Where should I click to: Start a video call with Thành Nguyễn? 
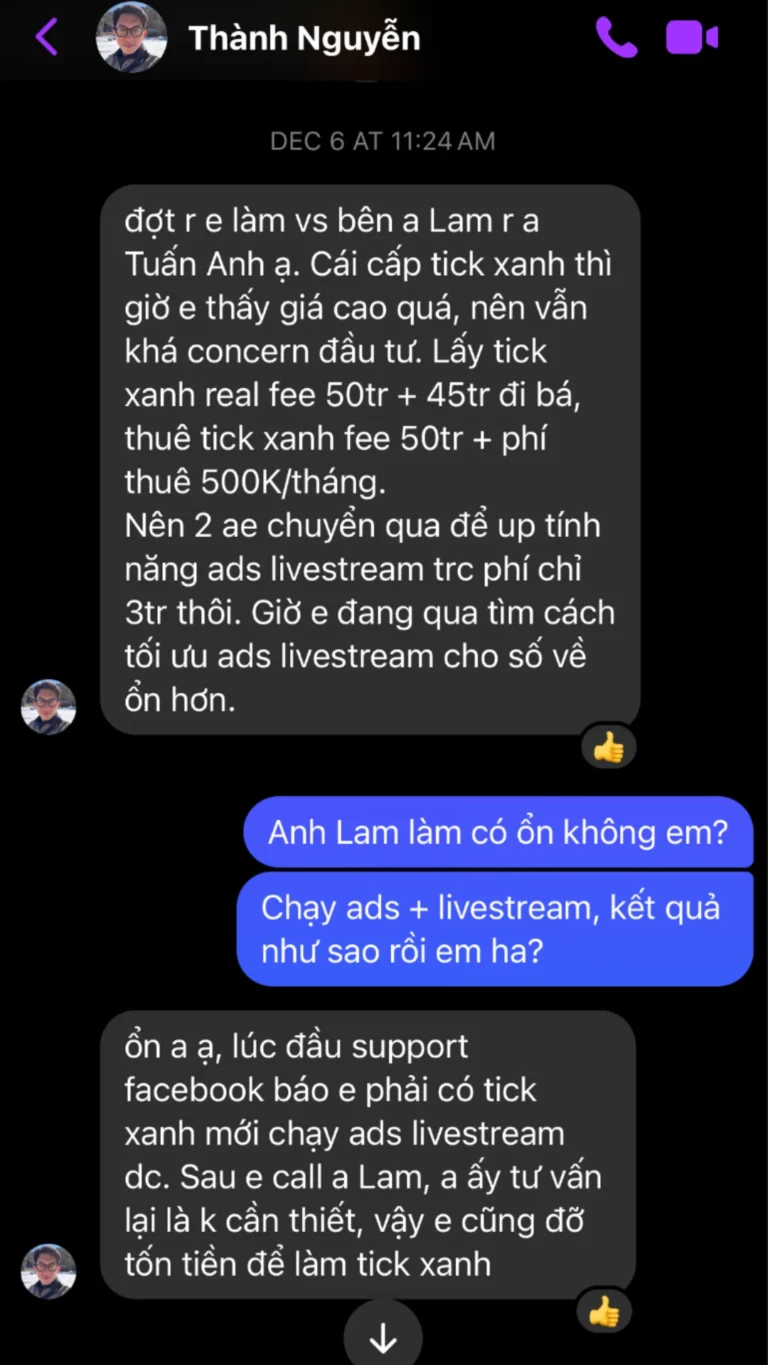[692, 38]
